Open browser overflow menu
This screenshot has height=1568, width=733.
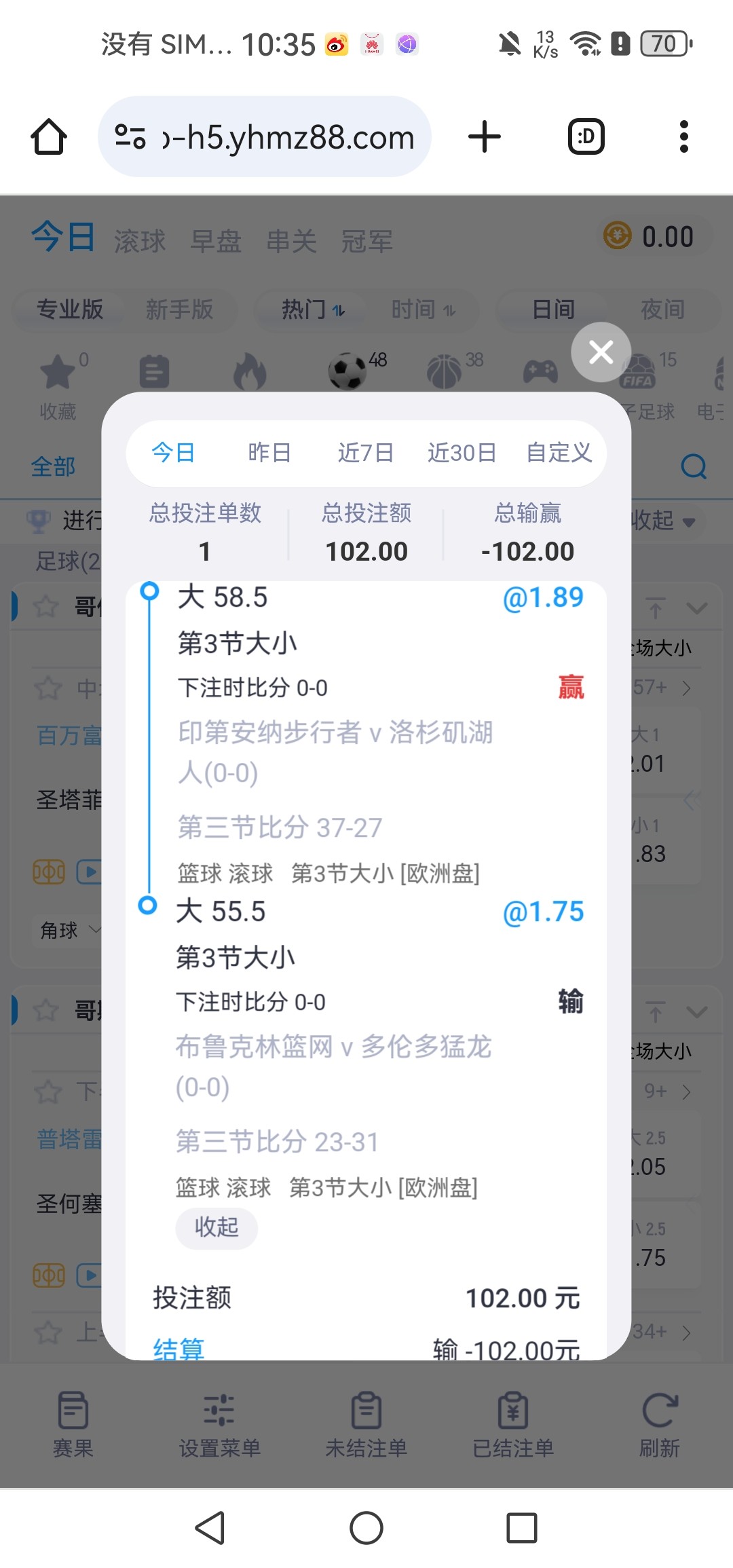pos(684,137)
